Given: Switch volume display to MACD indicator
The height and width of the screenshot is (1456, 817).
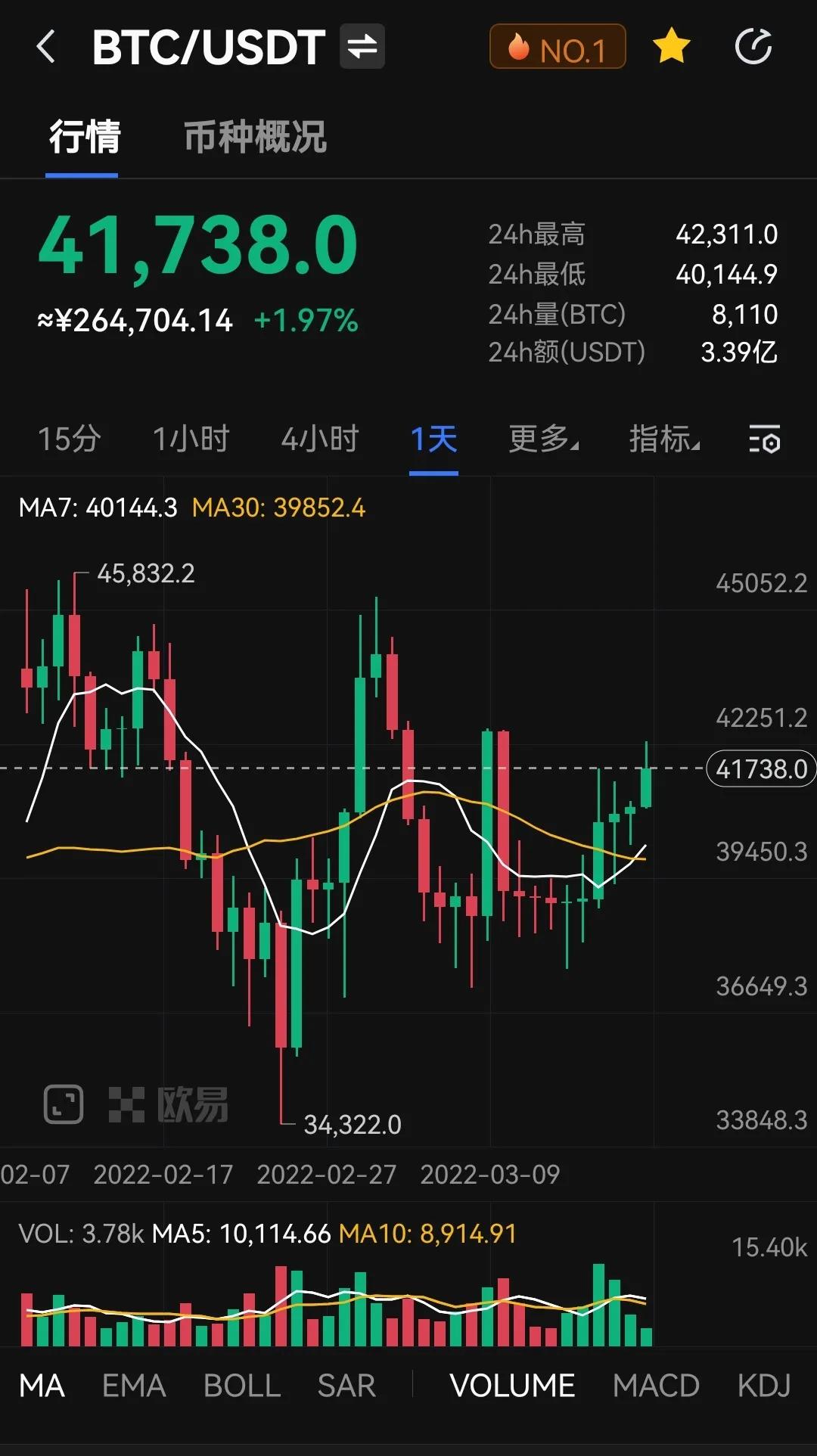Looking at the screenshot, I should (657, 1384).
